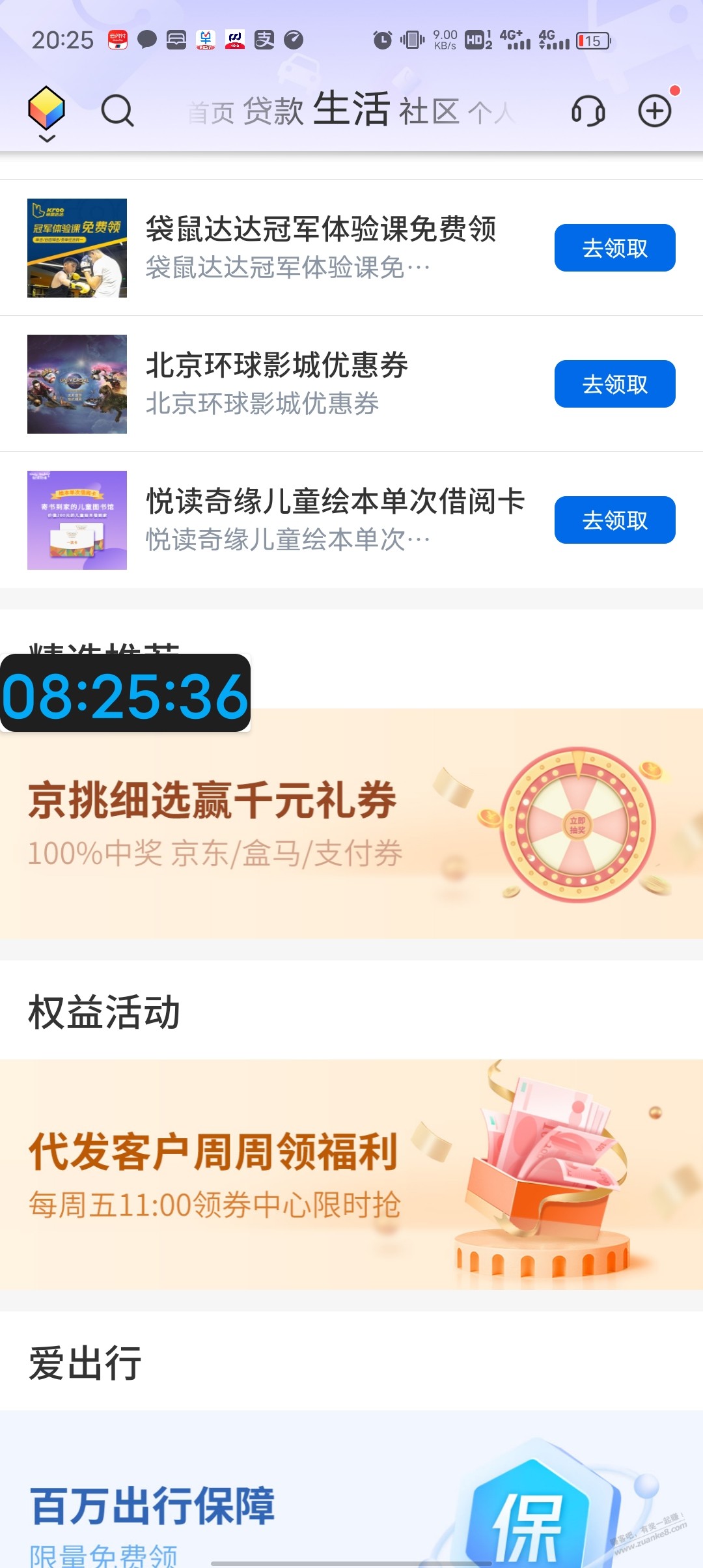Open the 京挑细选赢千元礼券 banner
This screenshot has height=1568, width=703.
click(x=351, y=824)
